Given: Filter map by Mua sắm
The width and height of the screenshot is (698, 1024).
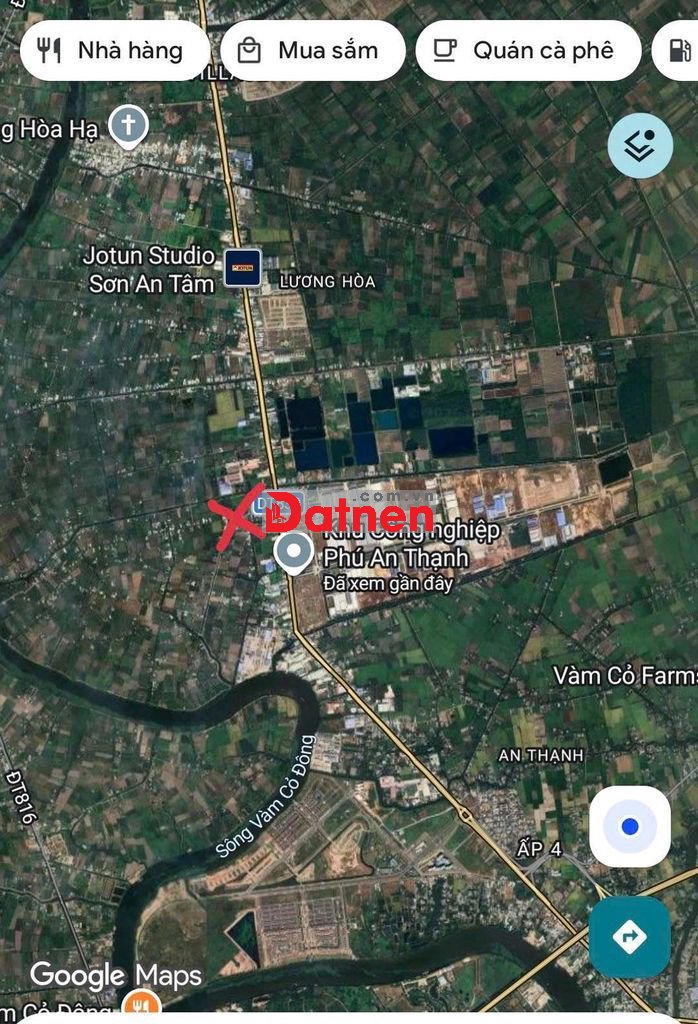Looking at the screenshot, I should pos(312,51).
